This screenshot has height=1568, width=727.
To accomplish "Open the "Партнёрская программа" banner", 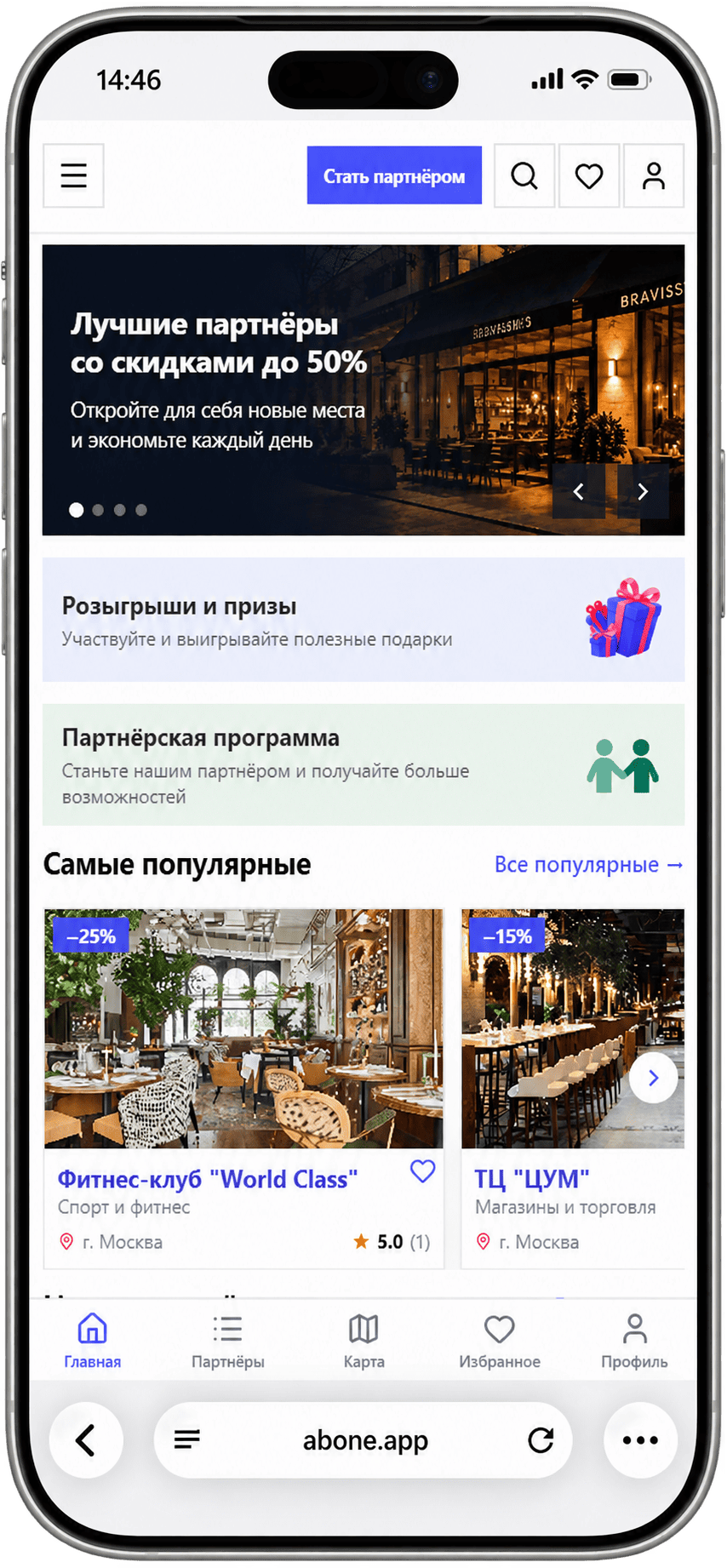I will click(363, 764).
